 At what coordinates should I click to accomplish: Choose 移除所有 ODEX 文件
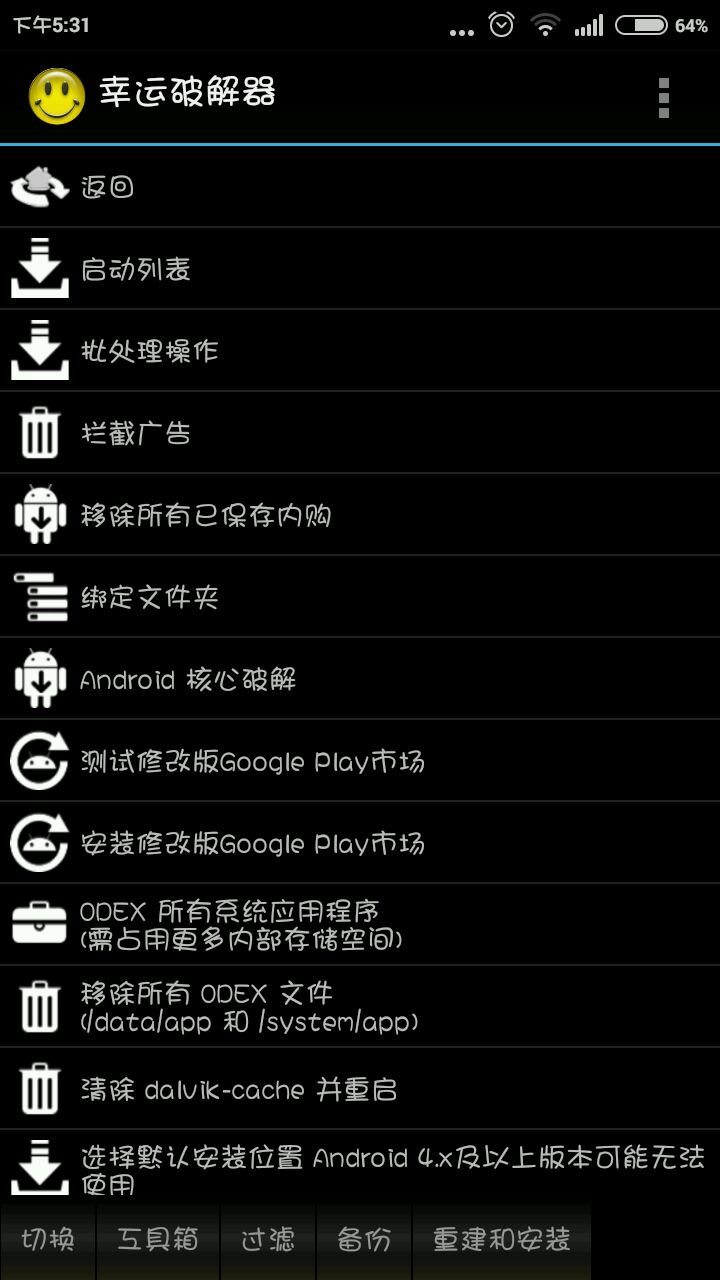tap(360, 1007)
